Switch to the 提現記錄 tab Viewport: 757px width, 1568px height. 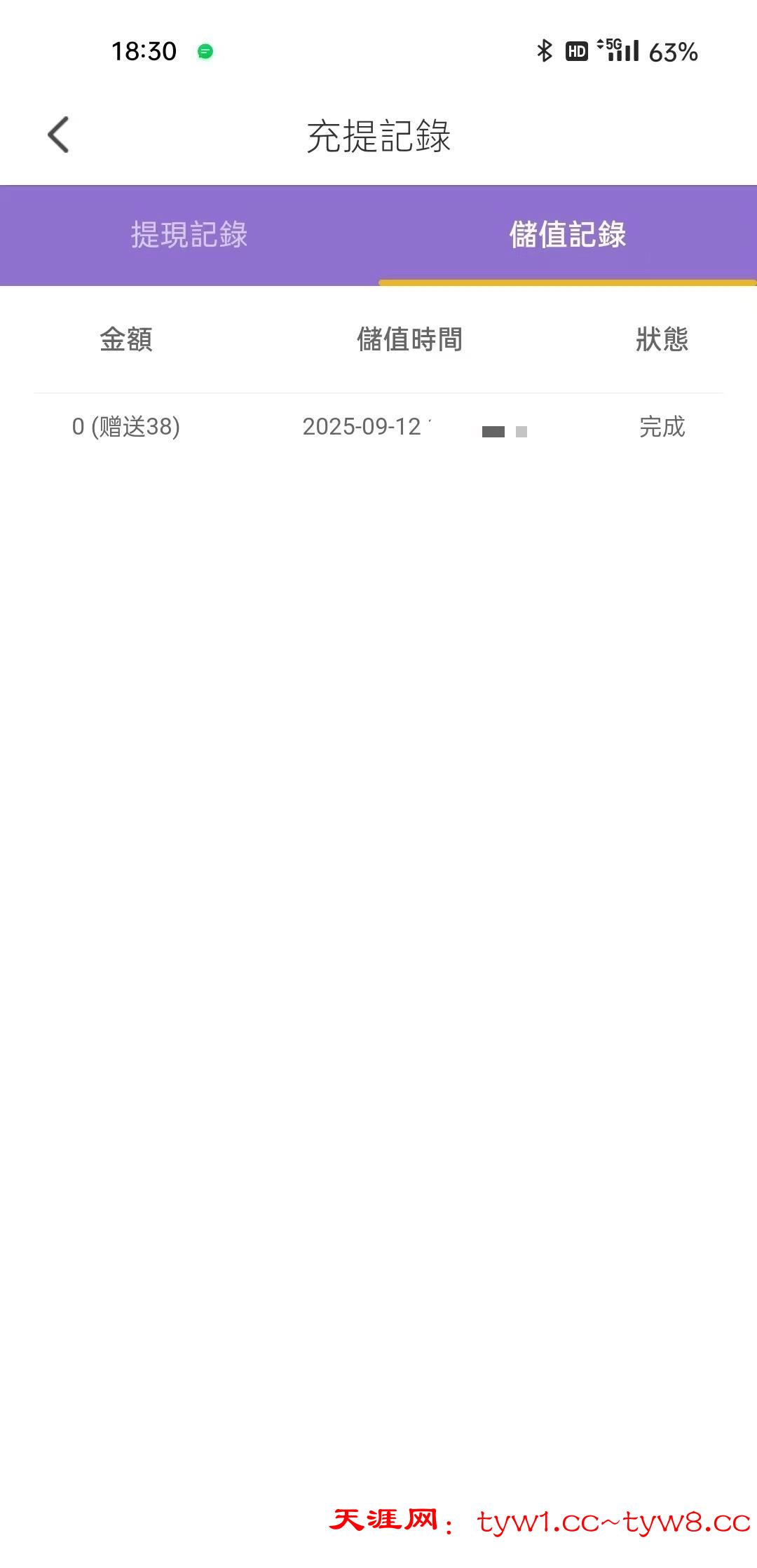coord(189,235)
